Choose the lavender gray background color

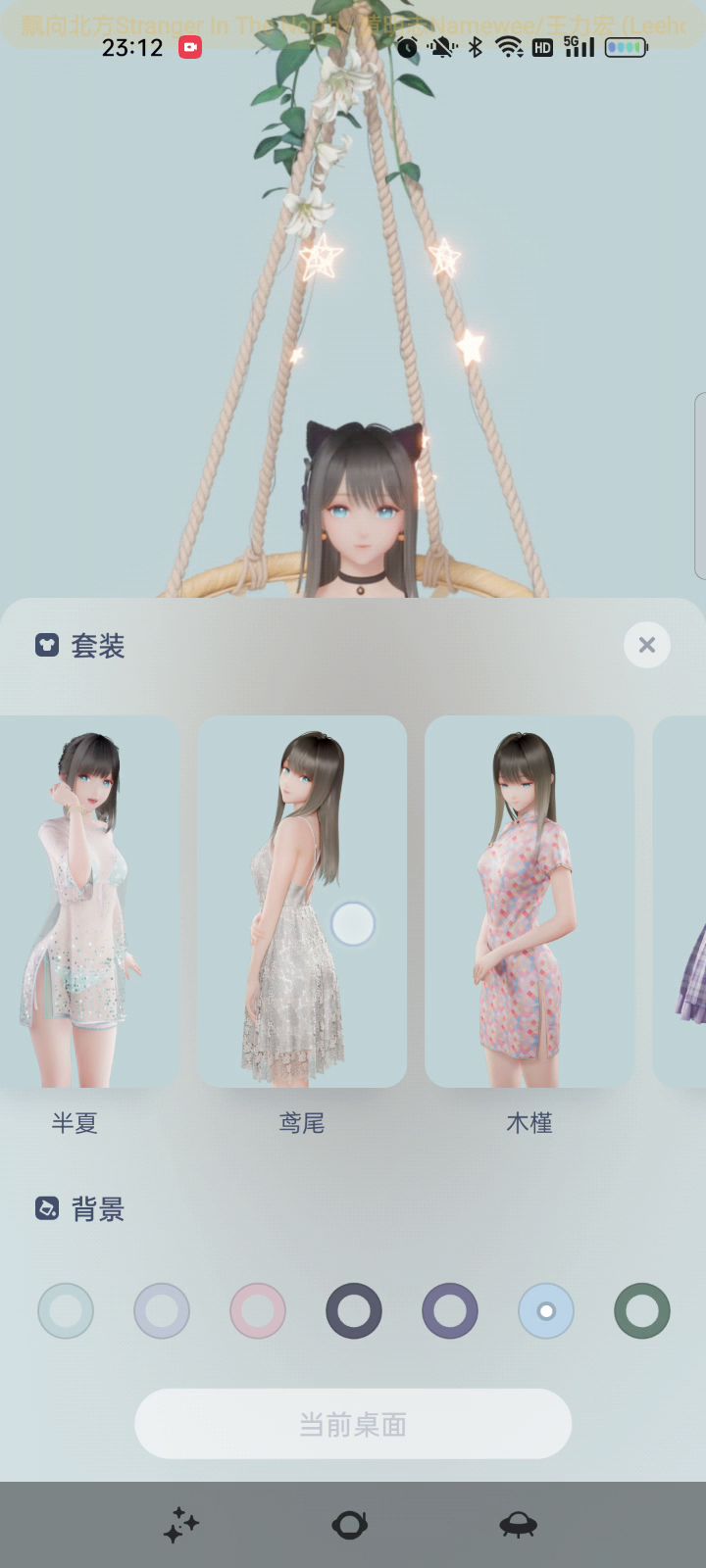tap(162, 1310)
